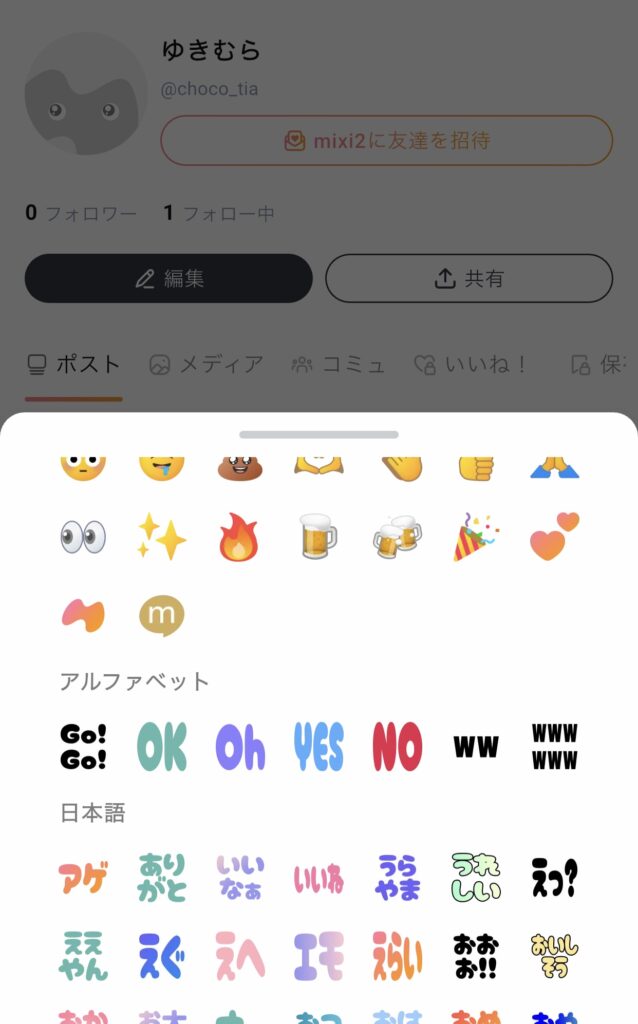Select the blue YES sticker
Screen dimensions: 638x1024
(x=318, y=746)
